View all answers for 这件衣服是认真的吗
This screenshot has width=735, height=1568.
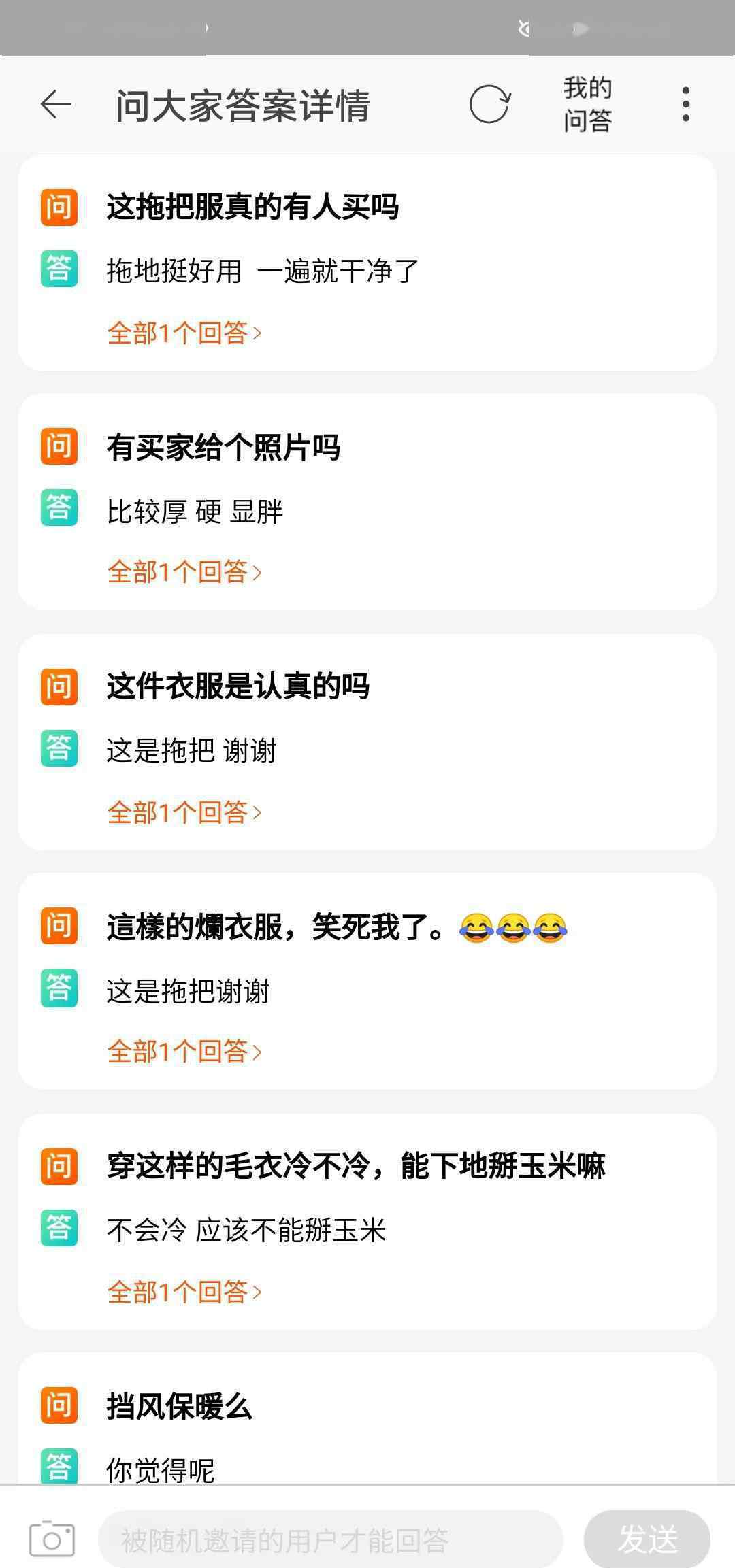pos(184,812)
